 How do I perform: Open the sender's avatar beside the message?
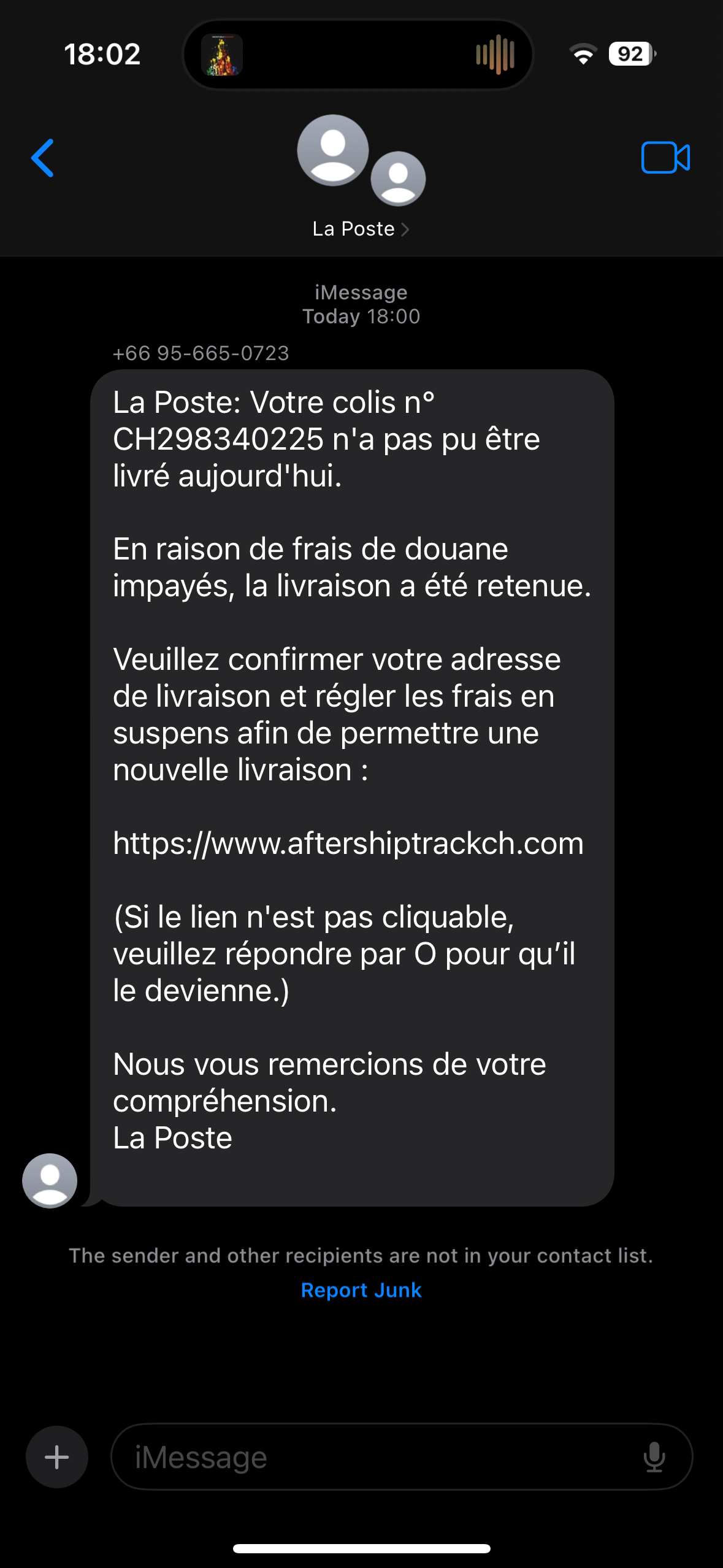50,1180
